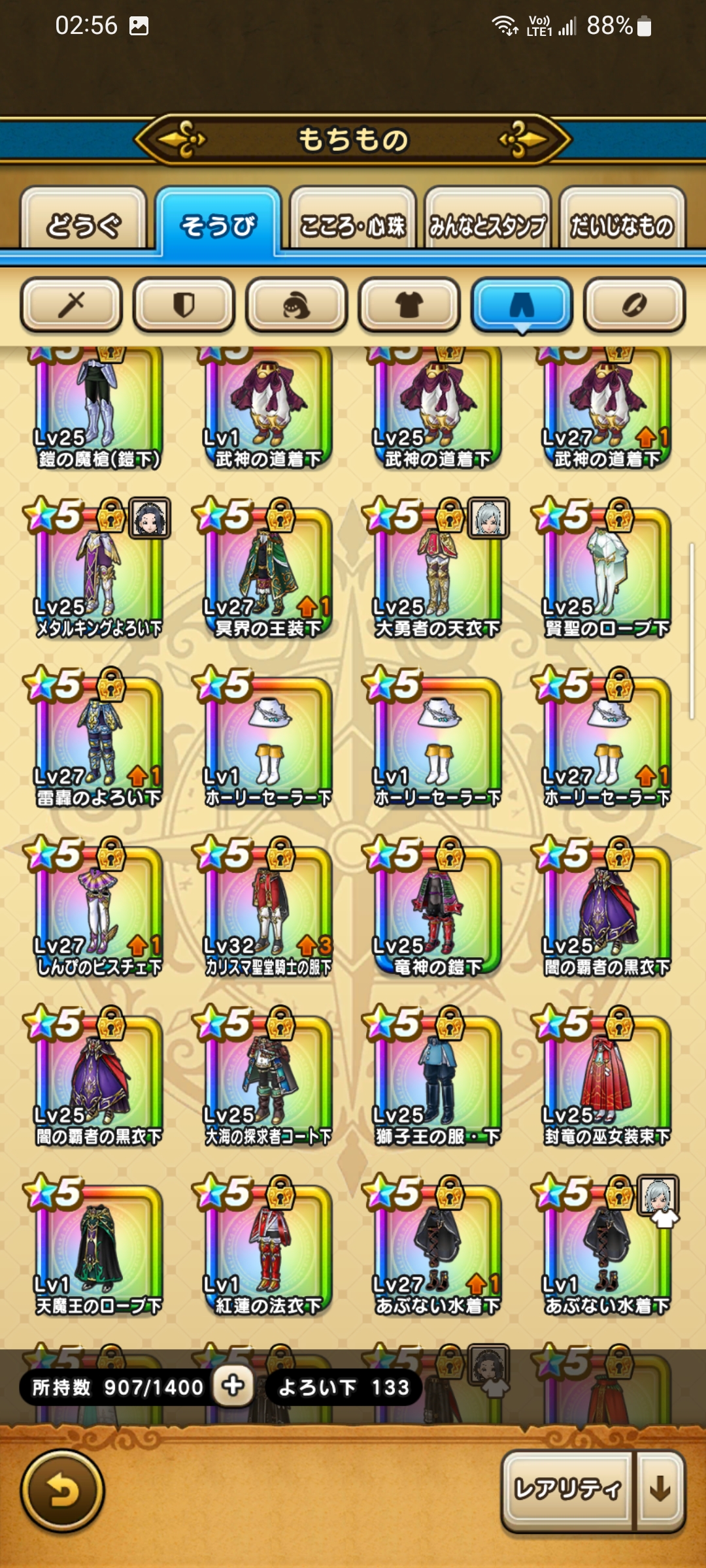Screen dimensions: 706x1568
Task: Select the accessory ring filter
Action: click(634, 304)
